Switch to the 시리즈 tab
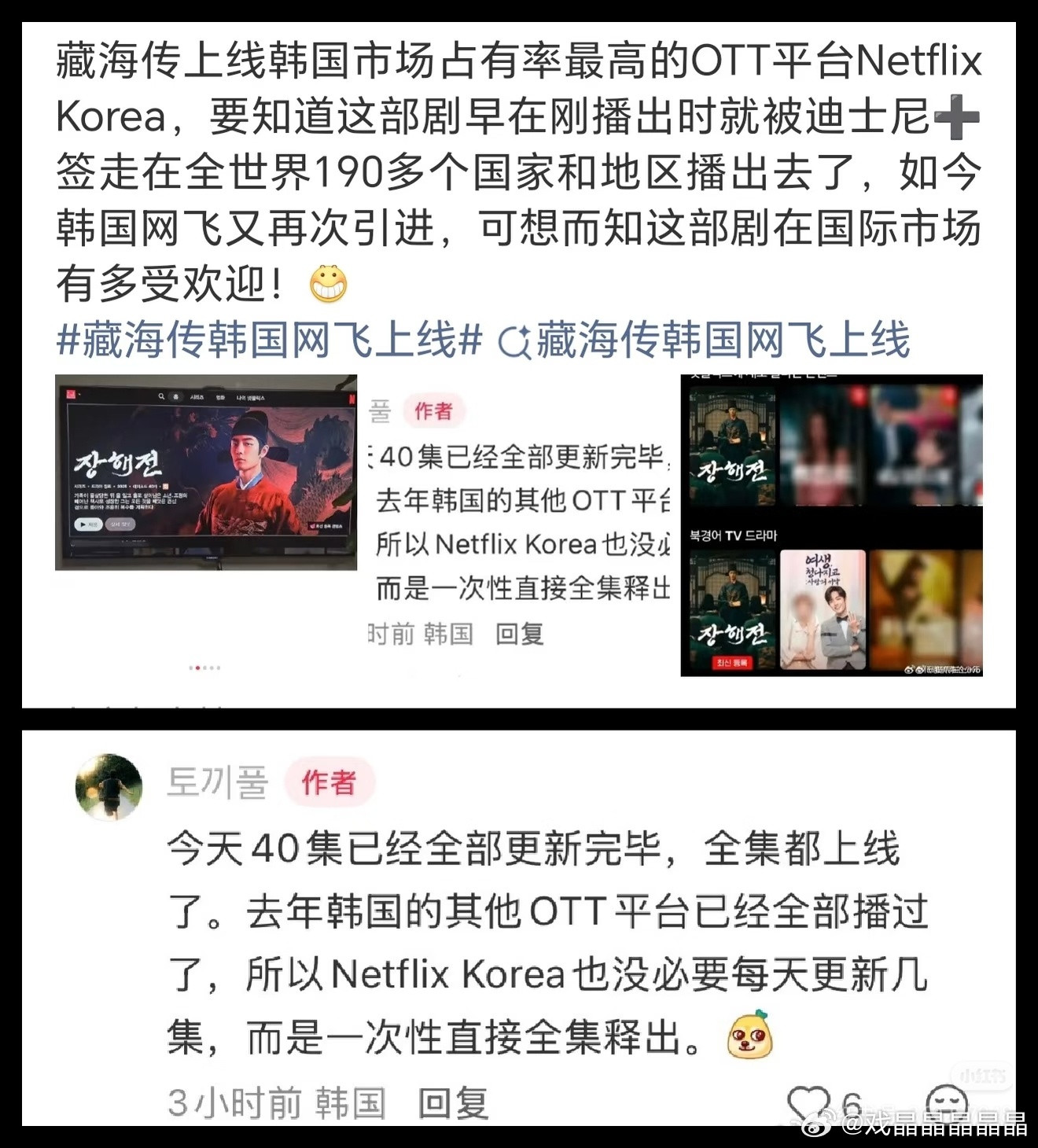The height and width of the screenshot is (1148, 1038). pyautogui.click(x=197, y=396)
